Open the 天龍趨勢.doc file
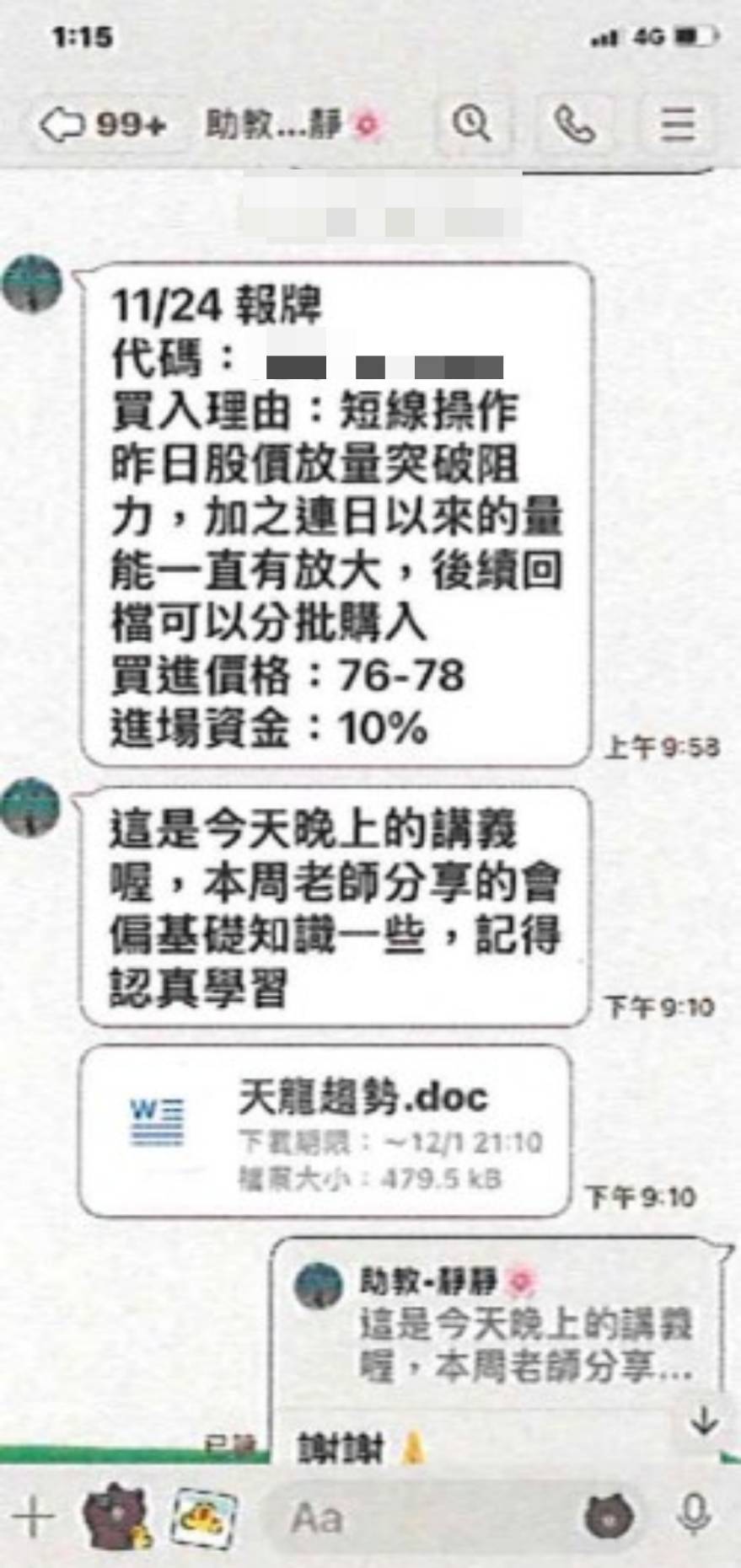 point(325,1131)
